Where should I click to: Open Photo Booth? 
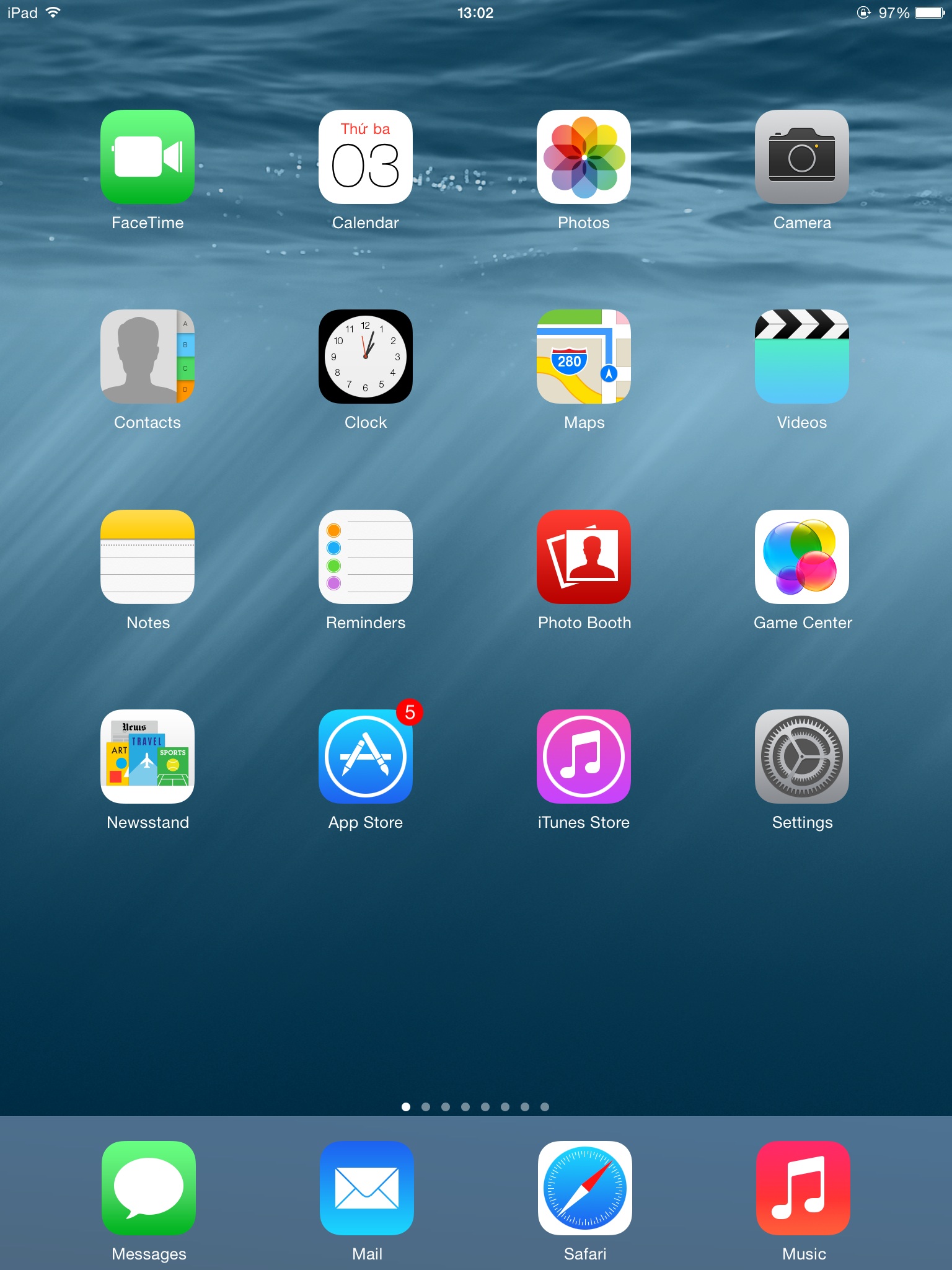[584, 557]
